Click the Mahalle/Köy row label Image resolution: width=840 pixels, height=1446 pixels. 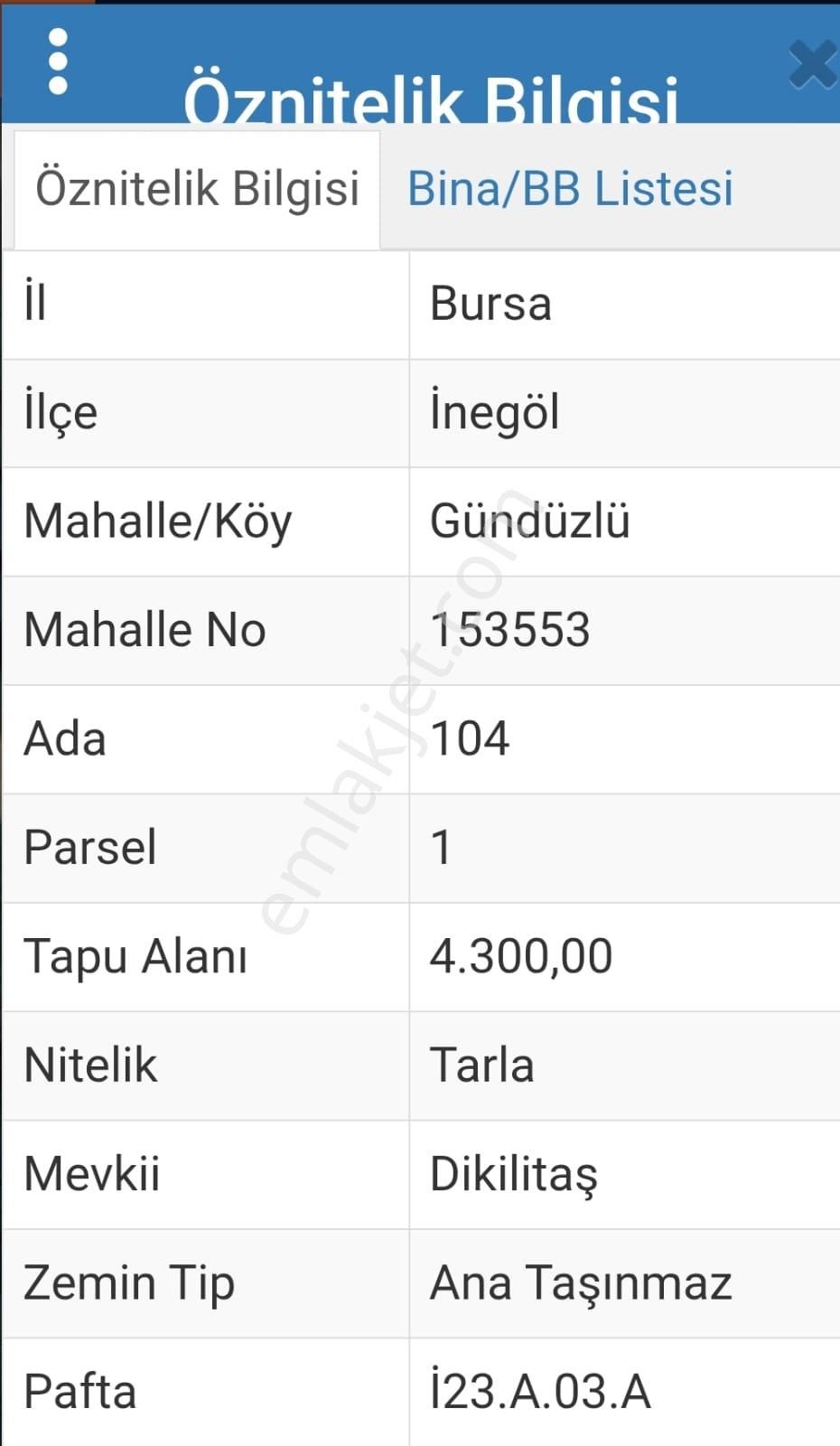pos(160,521)
